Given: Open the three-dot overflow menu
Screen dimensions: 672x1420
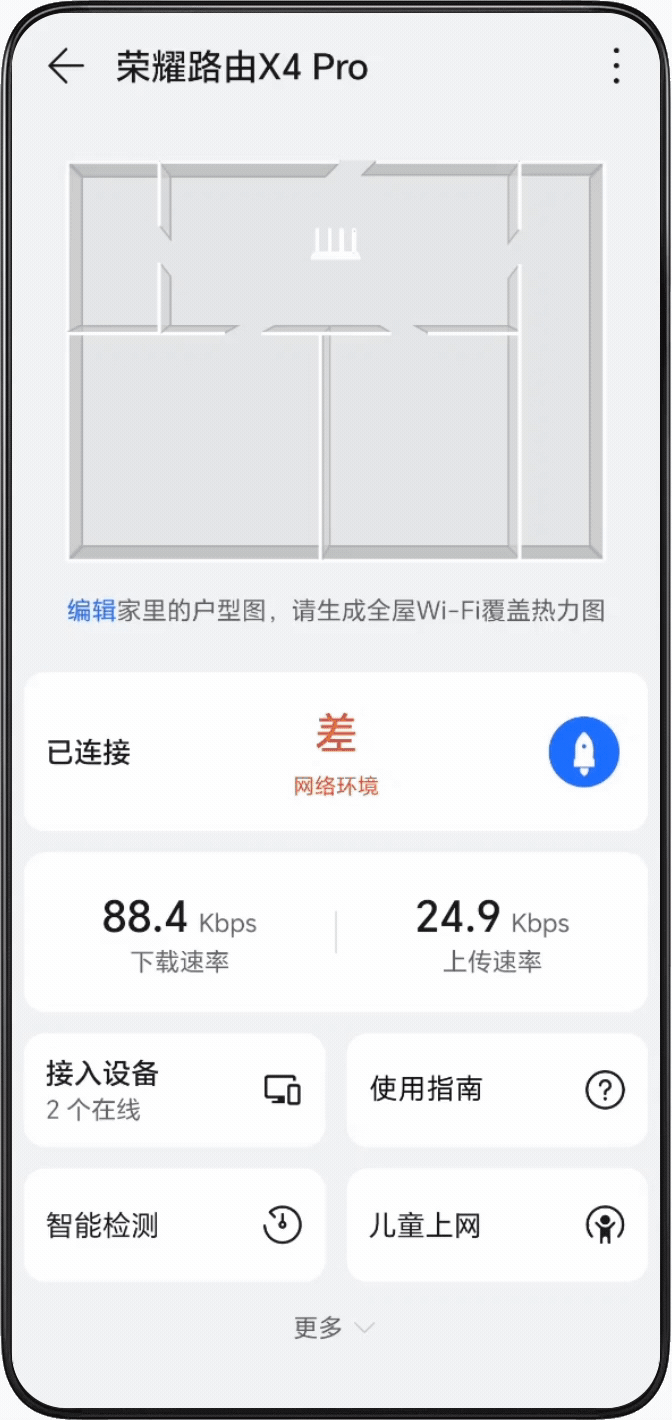Looking at the screenshot, I should pos(616,67).
